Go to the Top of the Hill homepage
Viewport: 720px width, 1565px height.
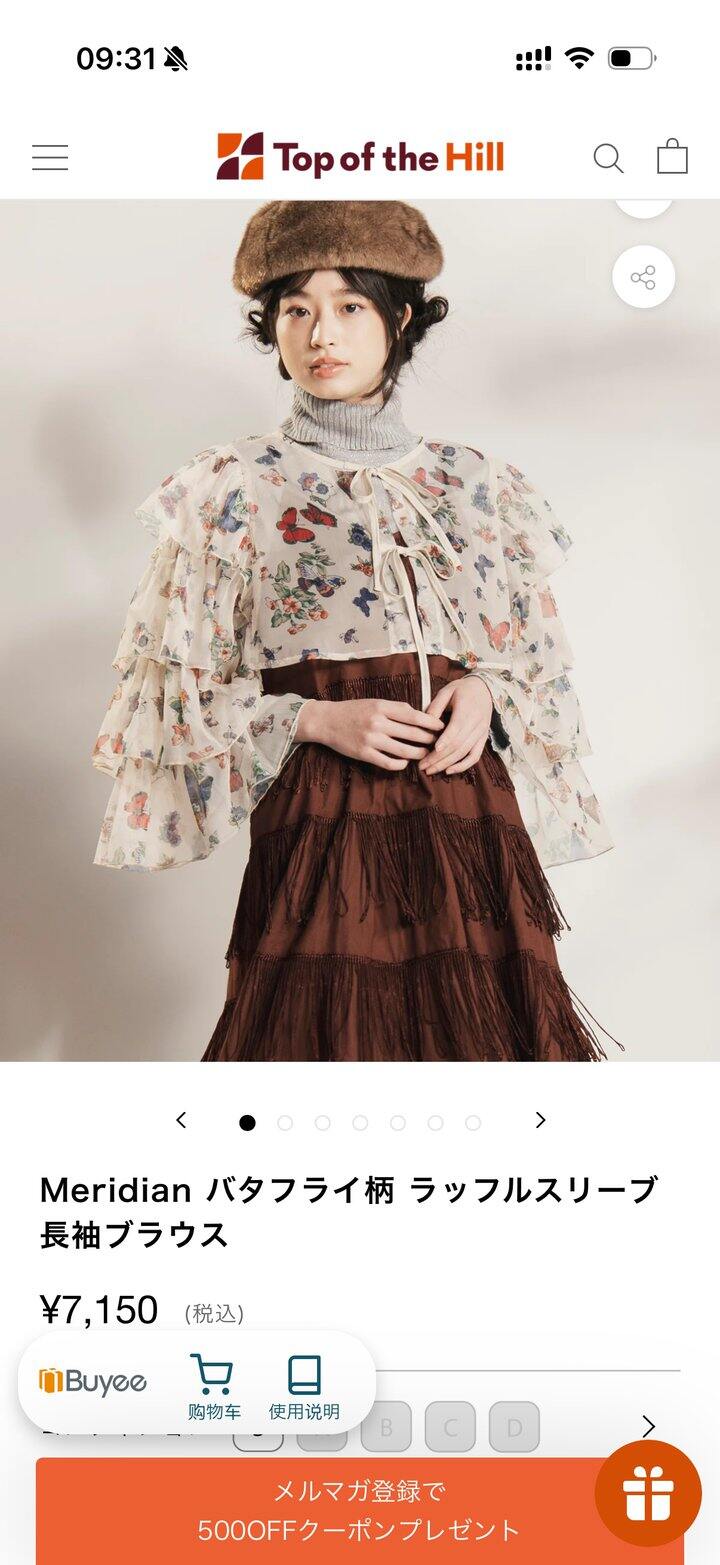point(360,157)
